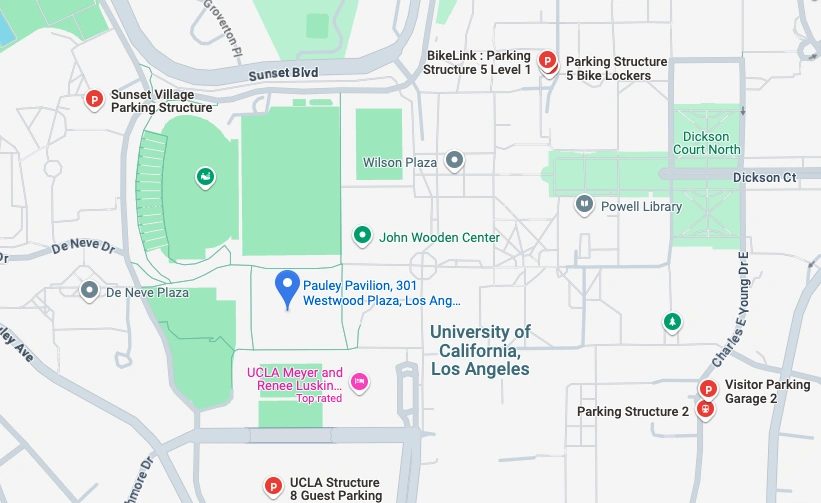This screenshot has height=503, width=821.
Task: Tap the Sunset Village Parking Structure pin
Action: coord(95,99)
